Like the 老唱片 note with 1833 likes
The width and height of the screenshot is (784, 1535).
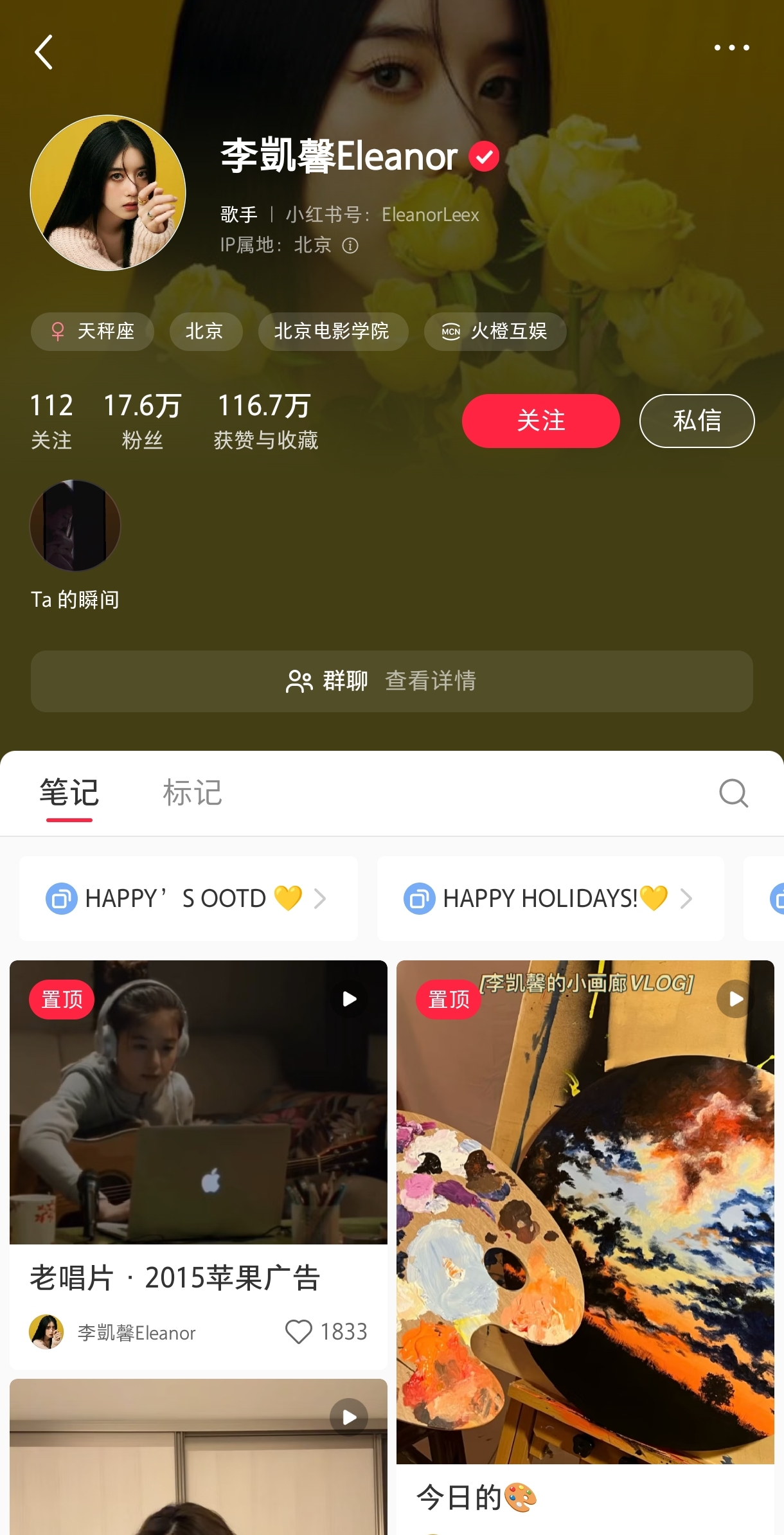pos(299,1332)
